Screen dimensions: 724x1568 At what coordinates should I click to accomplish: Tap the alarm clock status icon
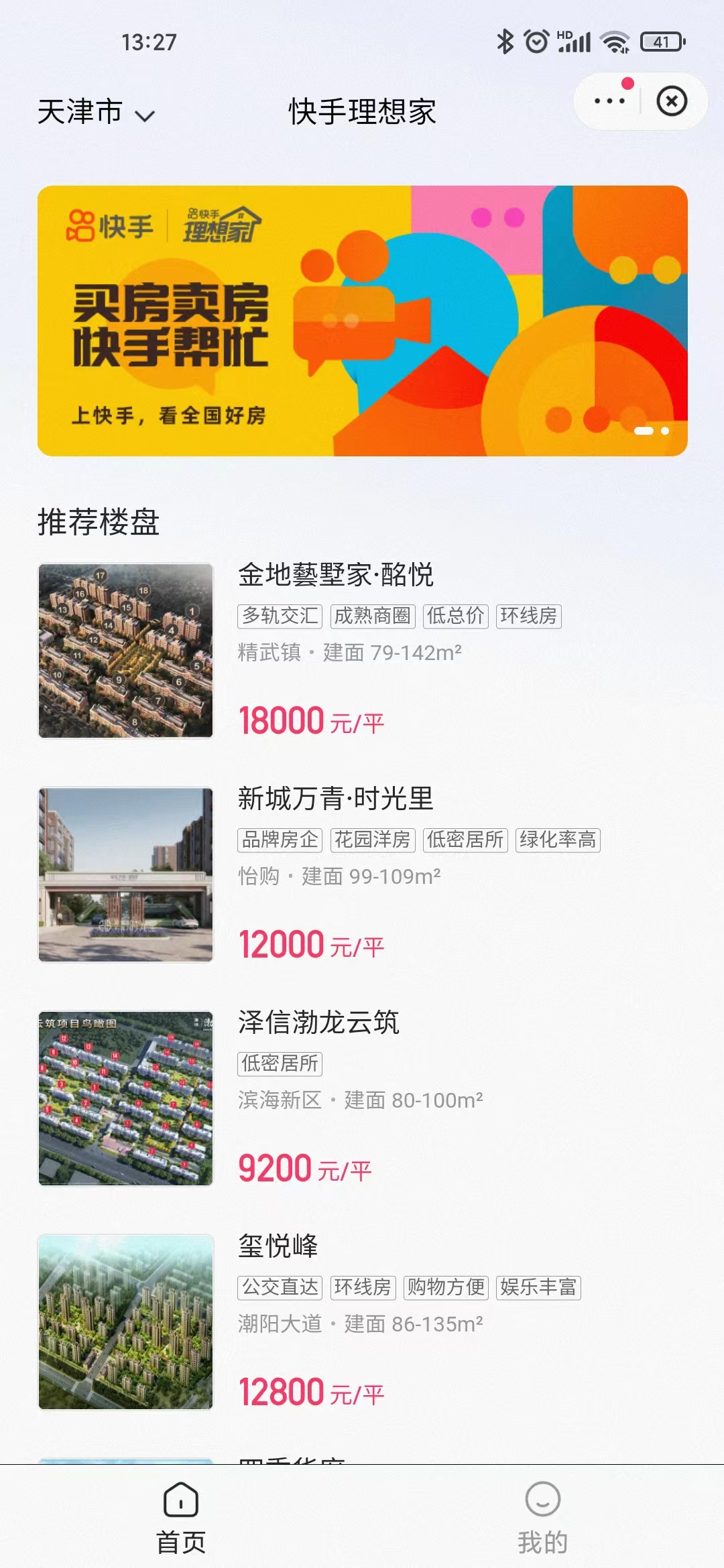[x=534, y=42]
